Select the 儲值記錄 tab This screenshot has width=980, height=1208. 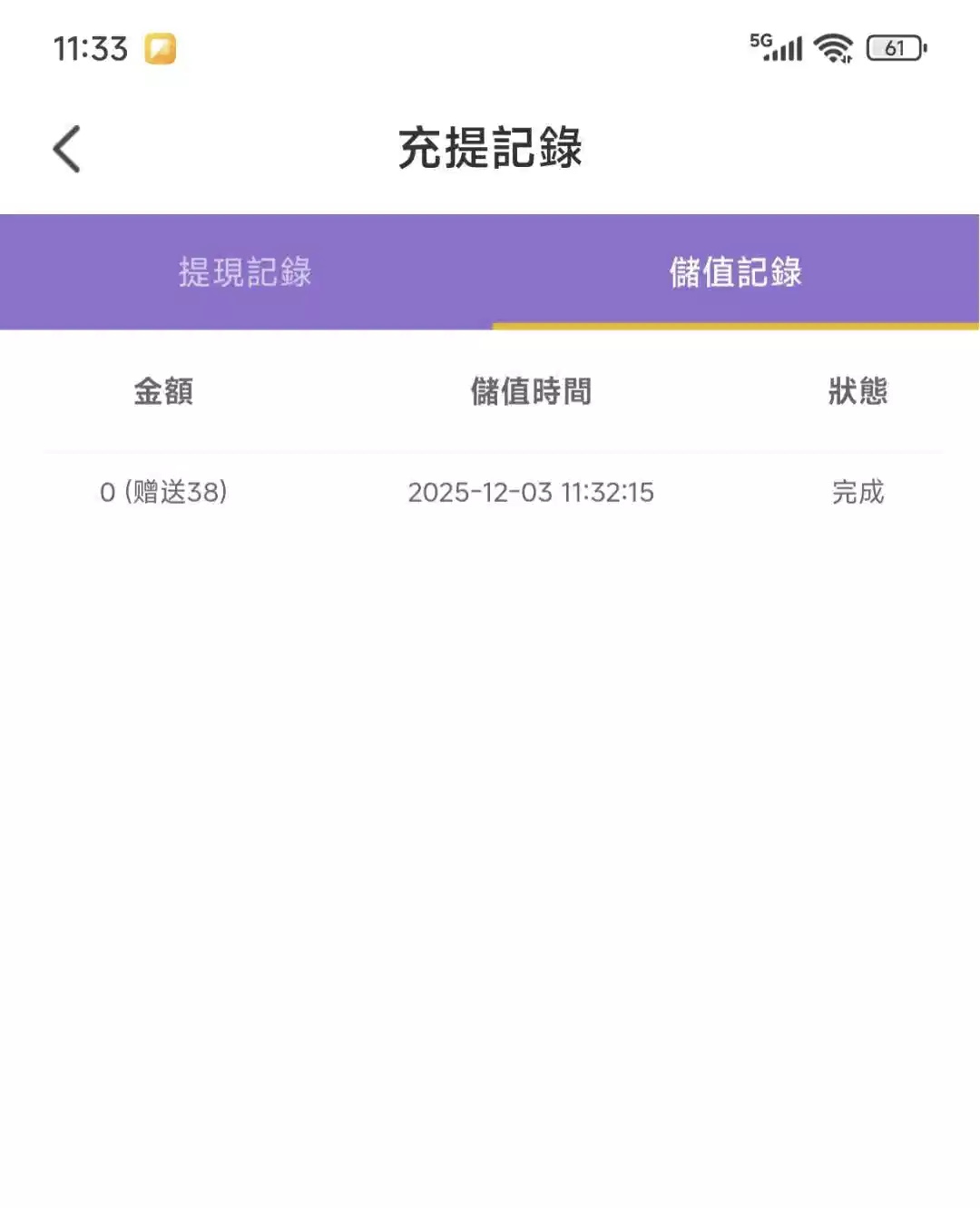735,271
